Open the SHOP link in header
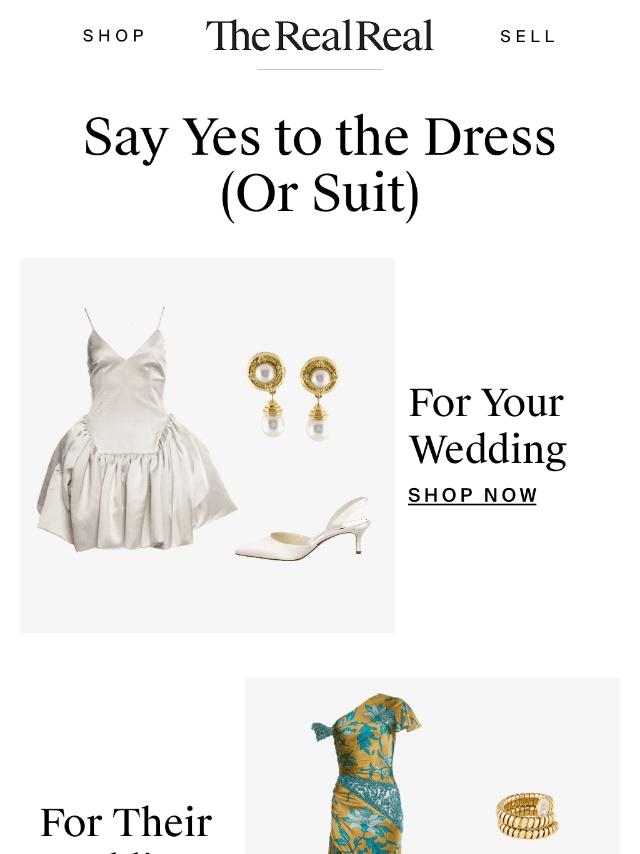The height and width of the screenshot is (854, 640). click(x=114, y=36)
